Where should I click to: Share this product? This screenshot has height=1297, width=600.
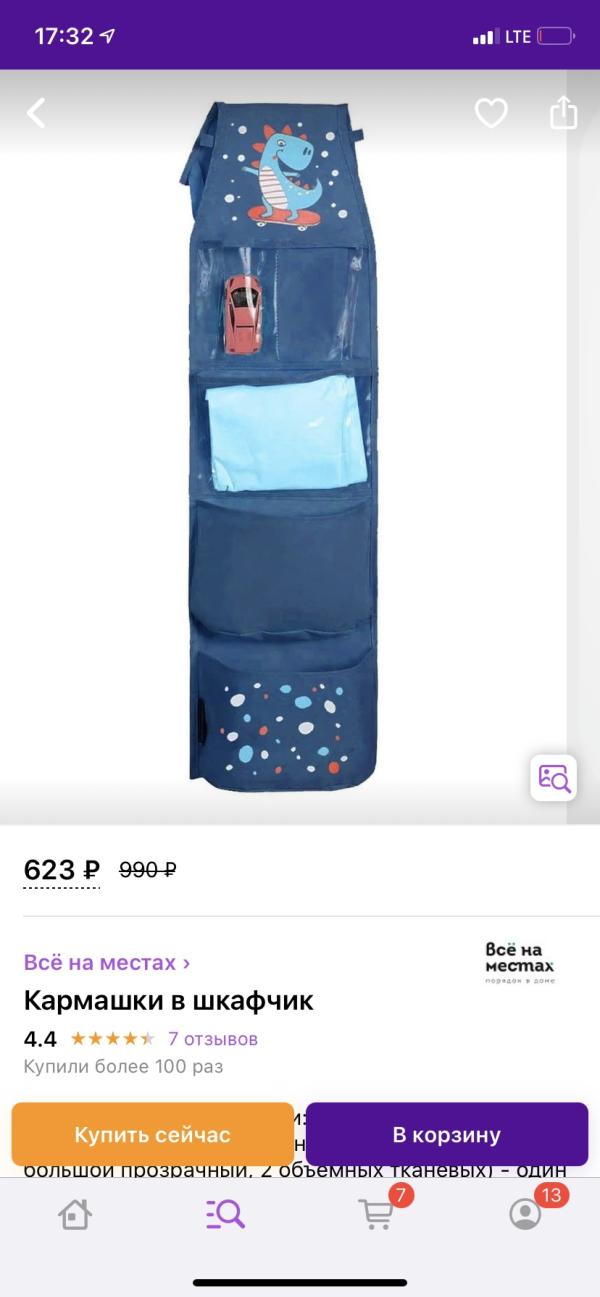564,112
